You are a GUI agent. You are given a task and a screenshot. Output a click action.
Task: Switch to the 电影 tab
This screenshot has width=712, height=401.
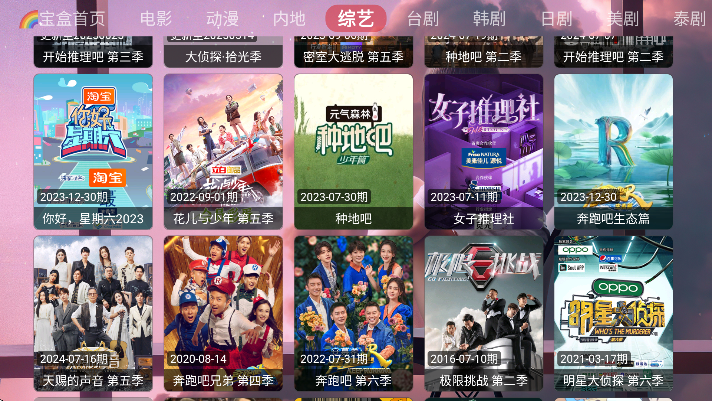156,18
